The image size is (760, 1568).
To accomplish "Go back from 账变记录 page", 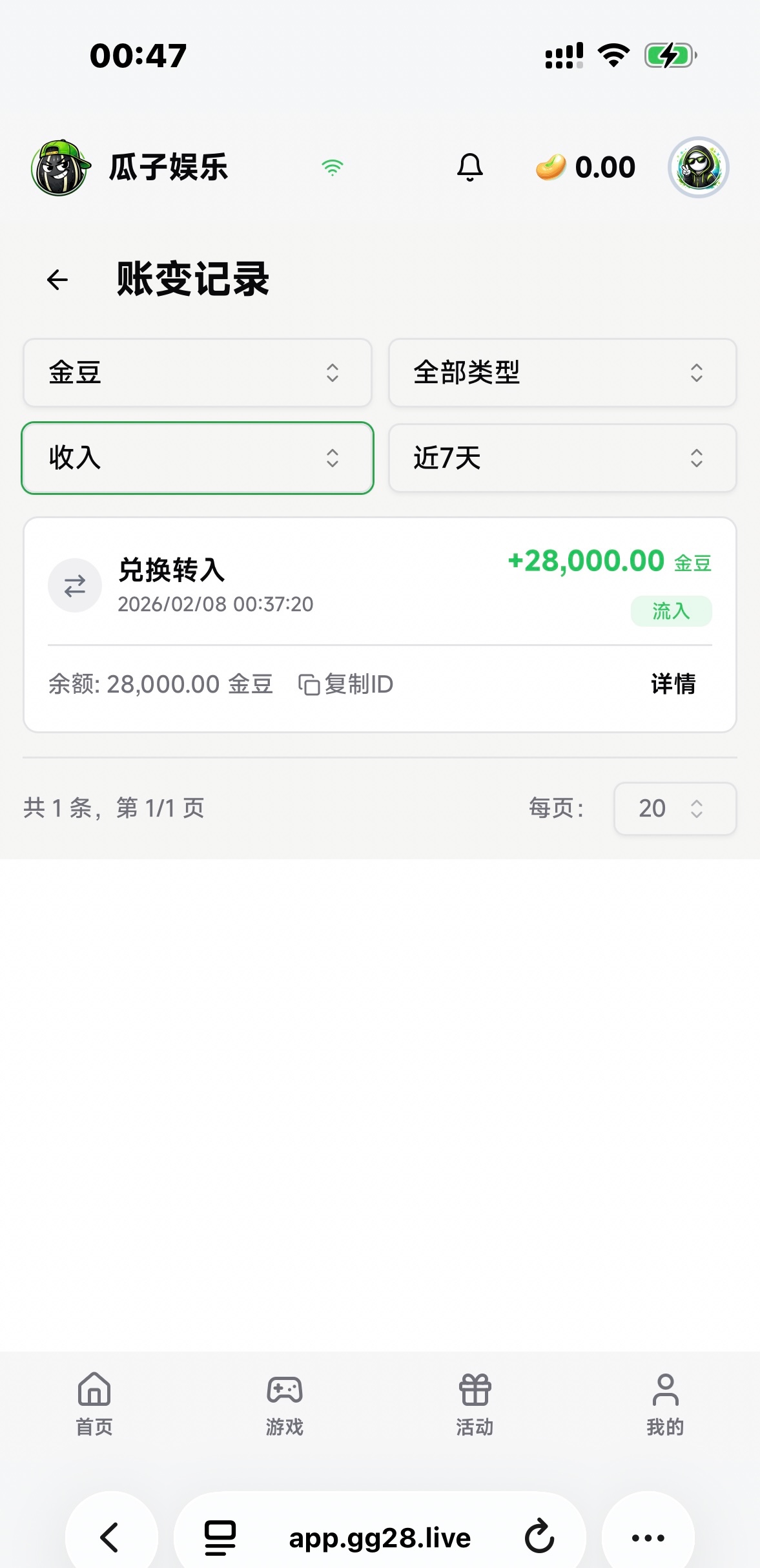I will click(x=57, y=280).
